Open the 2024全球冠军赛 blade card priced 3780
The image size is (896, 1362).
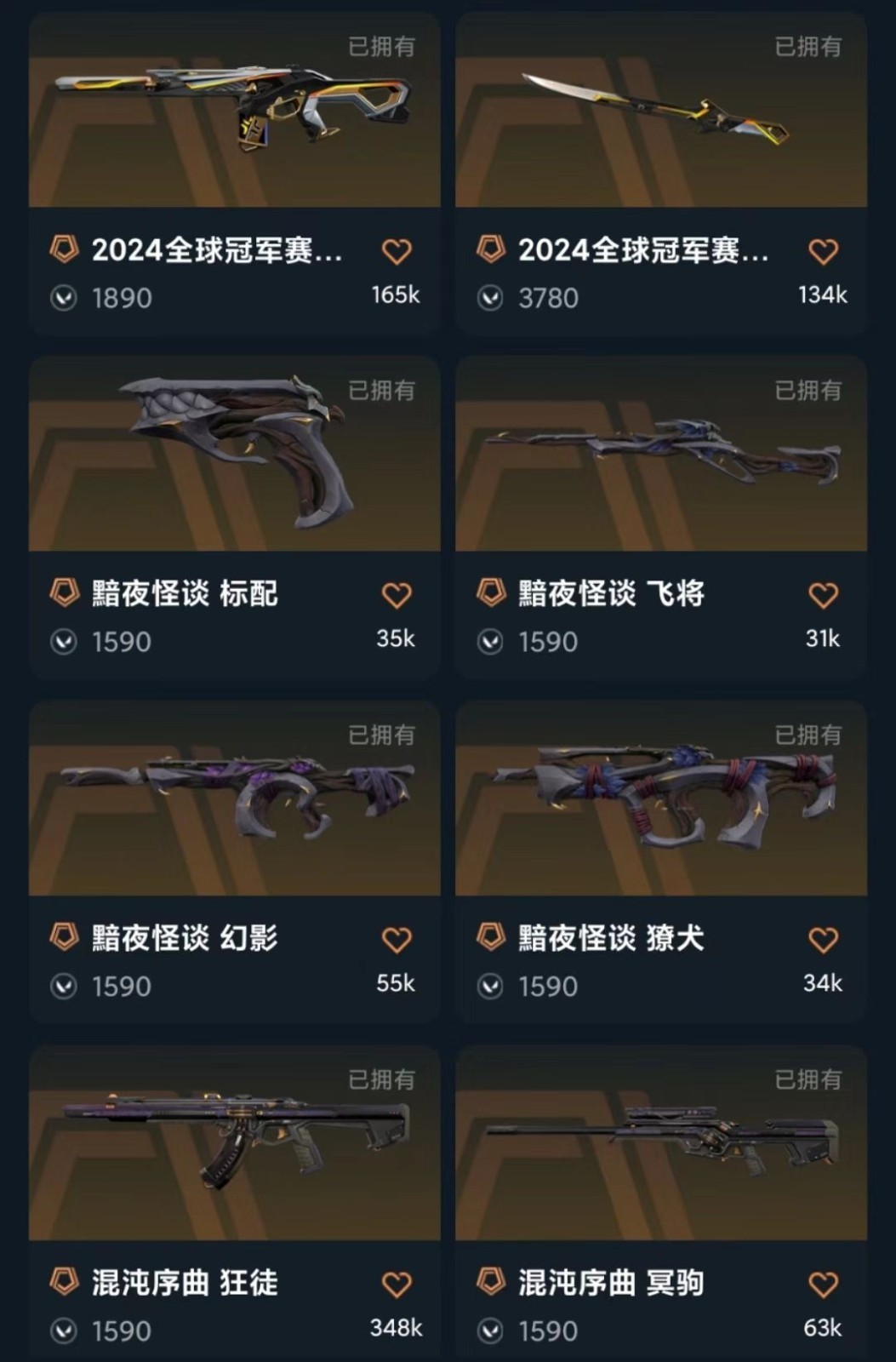pos(661,175)
